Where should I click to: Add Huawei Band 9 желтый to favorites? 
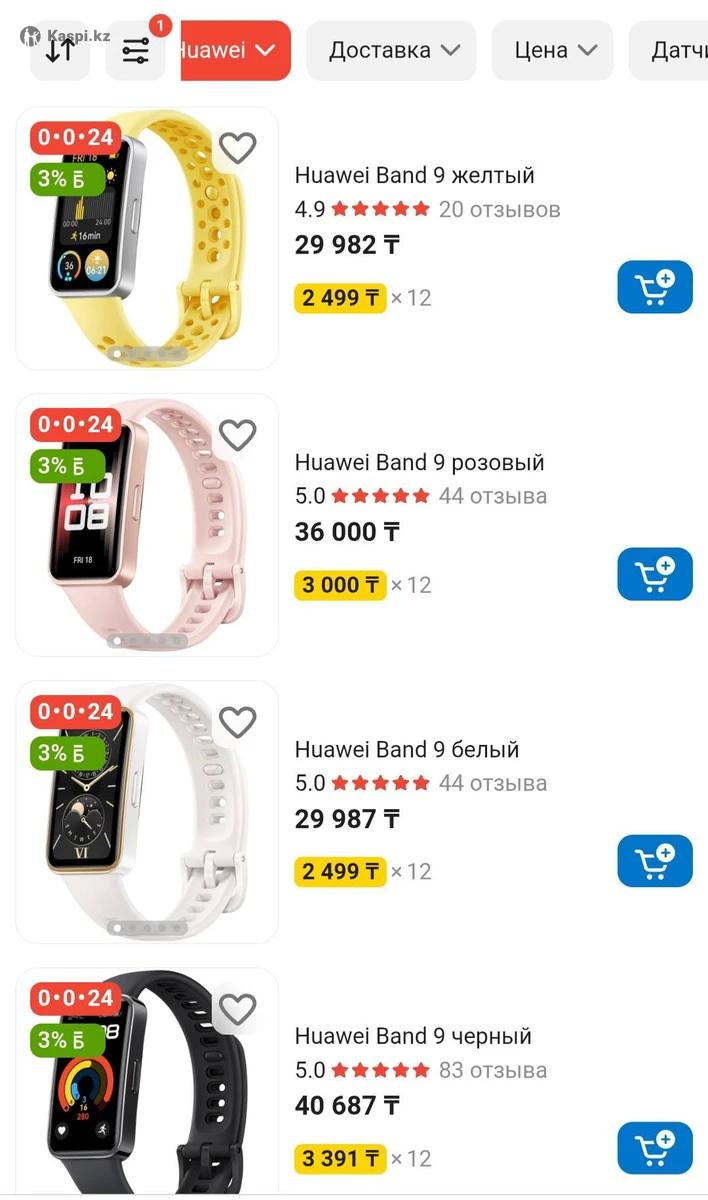click(x=237, y=148)
